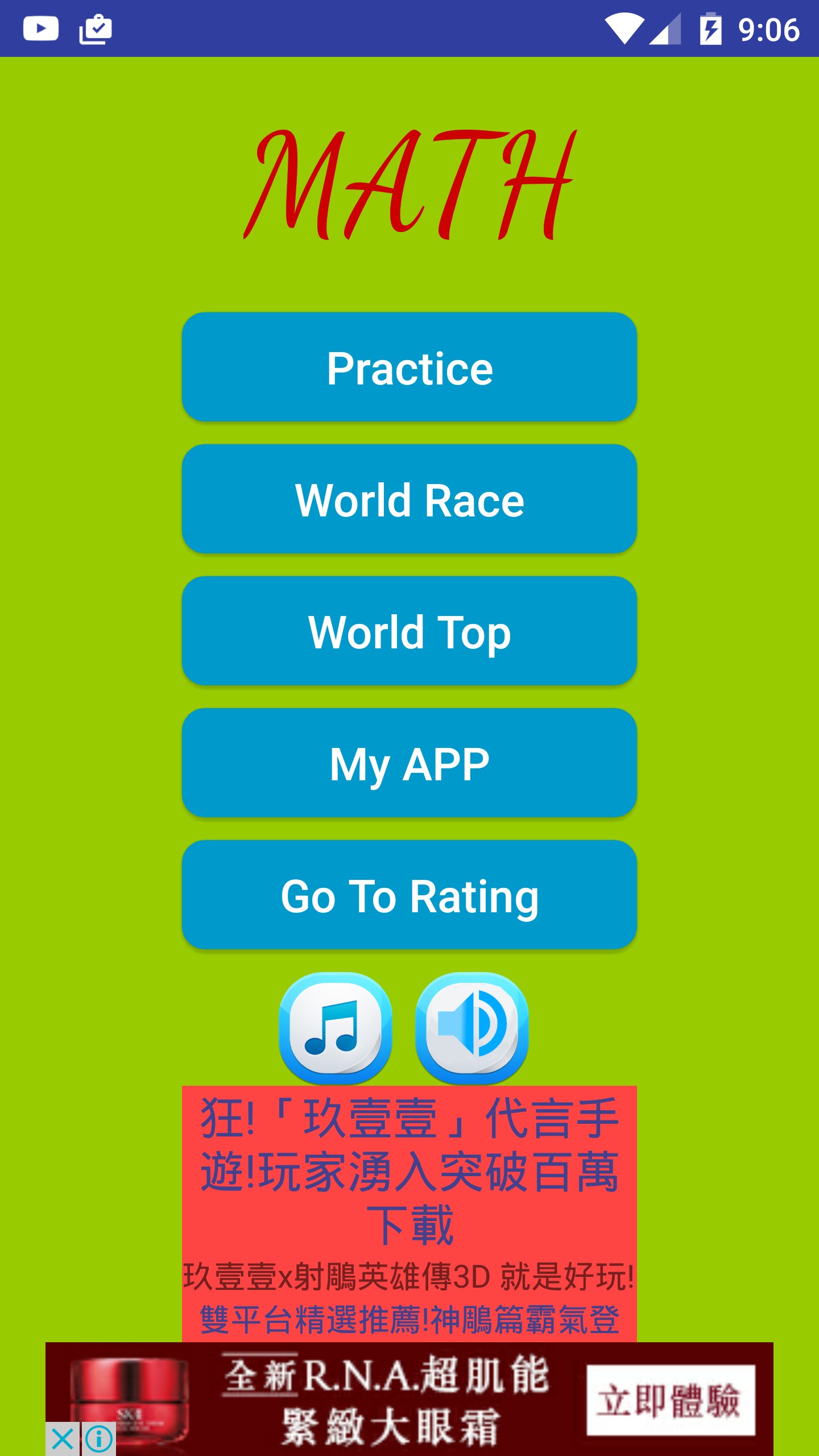Tap the 立即體驗 button in the ad
Screen dimensions: 819x1456
[671, 1400]
